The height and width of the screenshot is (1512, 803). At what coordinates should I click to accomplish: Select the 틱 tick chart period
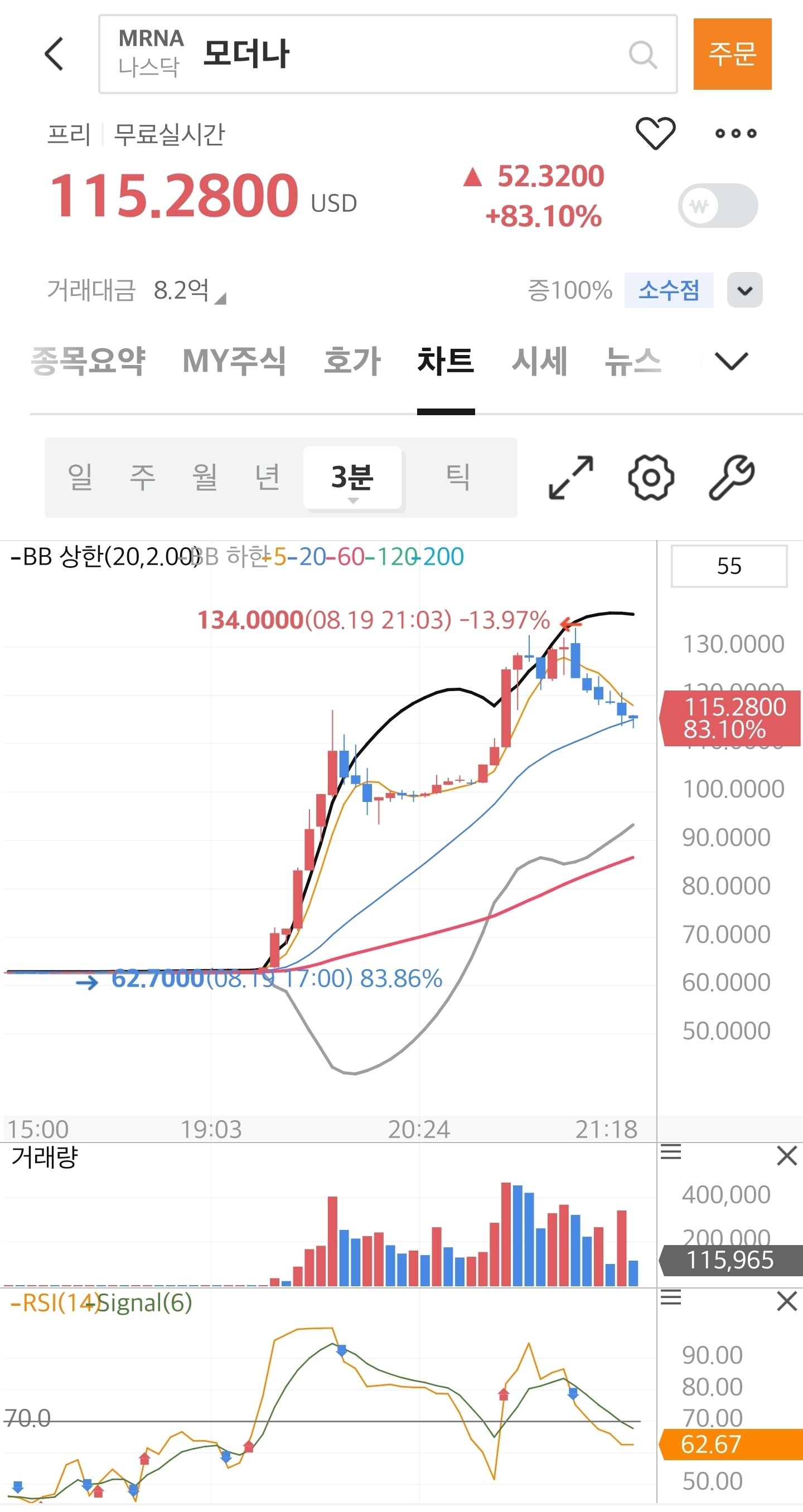pyautogui.click(x=458, y=477)
